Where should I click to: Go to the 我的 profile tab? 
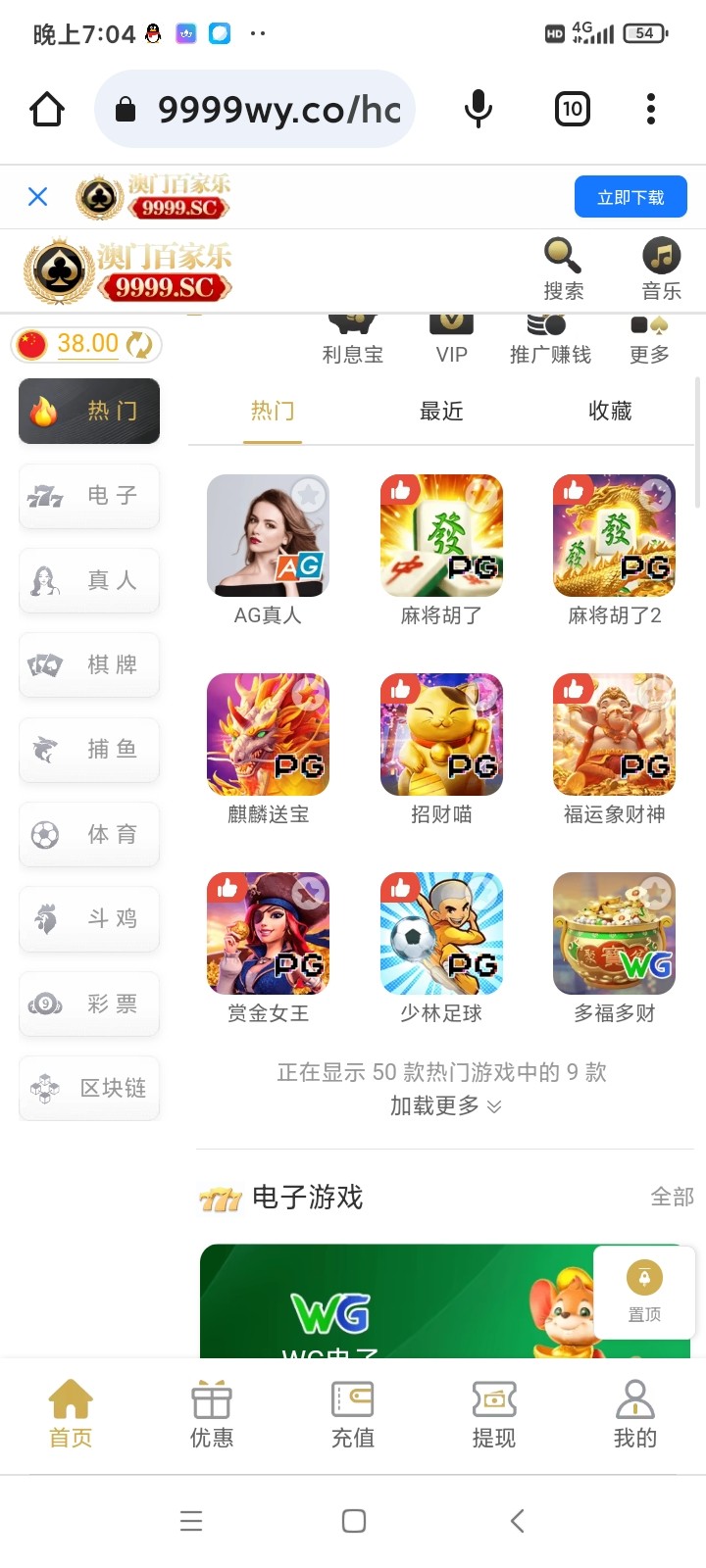[x=634, y=1414]
